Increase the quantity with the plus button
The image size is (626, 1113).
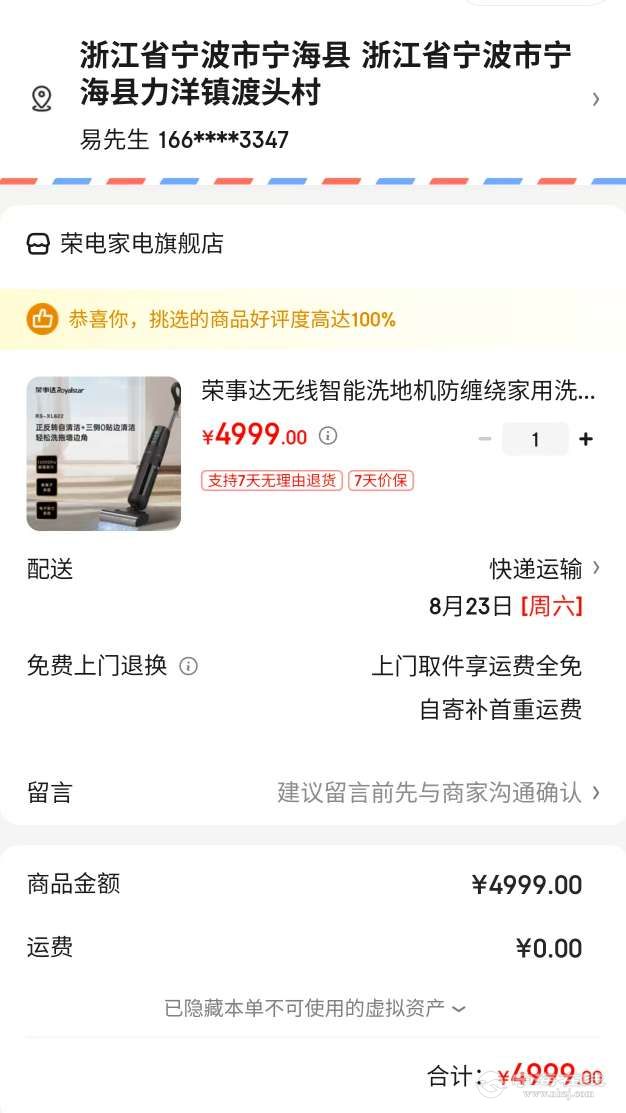tap(586, 439)
